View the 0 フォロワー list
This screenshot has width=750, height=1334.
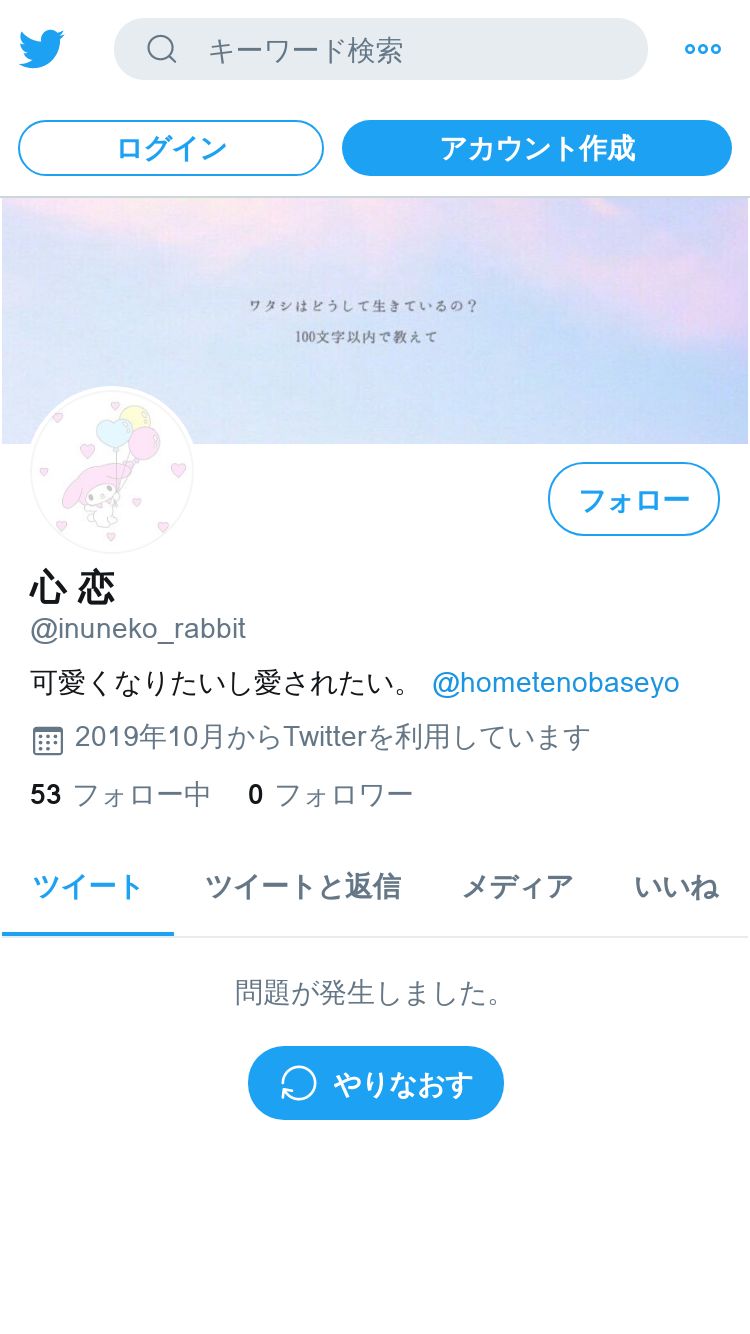(330, 795)
